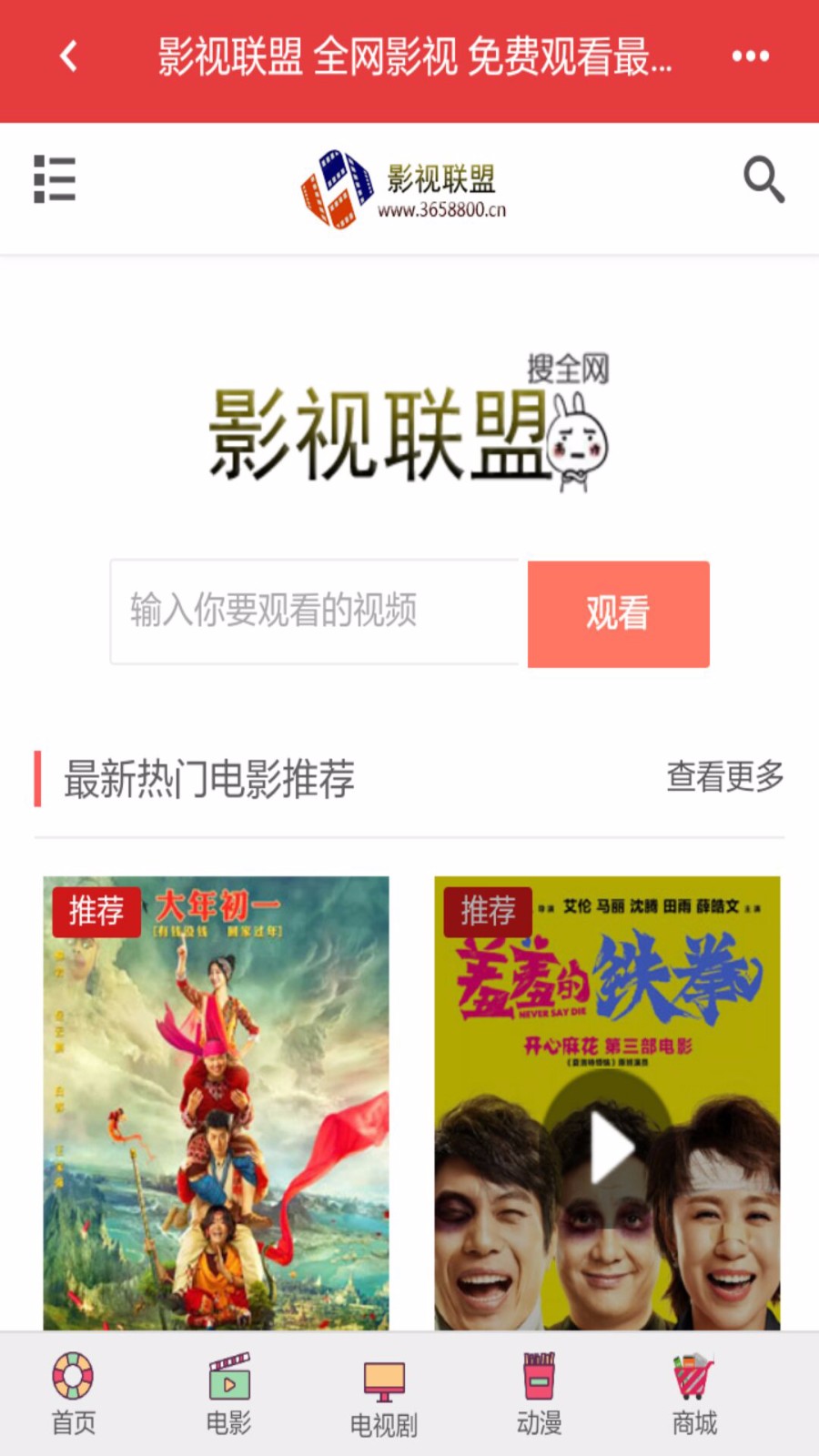The height and width of the screenshot is (1456, 819).
Task: Click the 影视联盟 banner with rabbit mascot
Action: click(409, 428)
